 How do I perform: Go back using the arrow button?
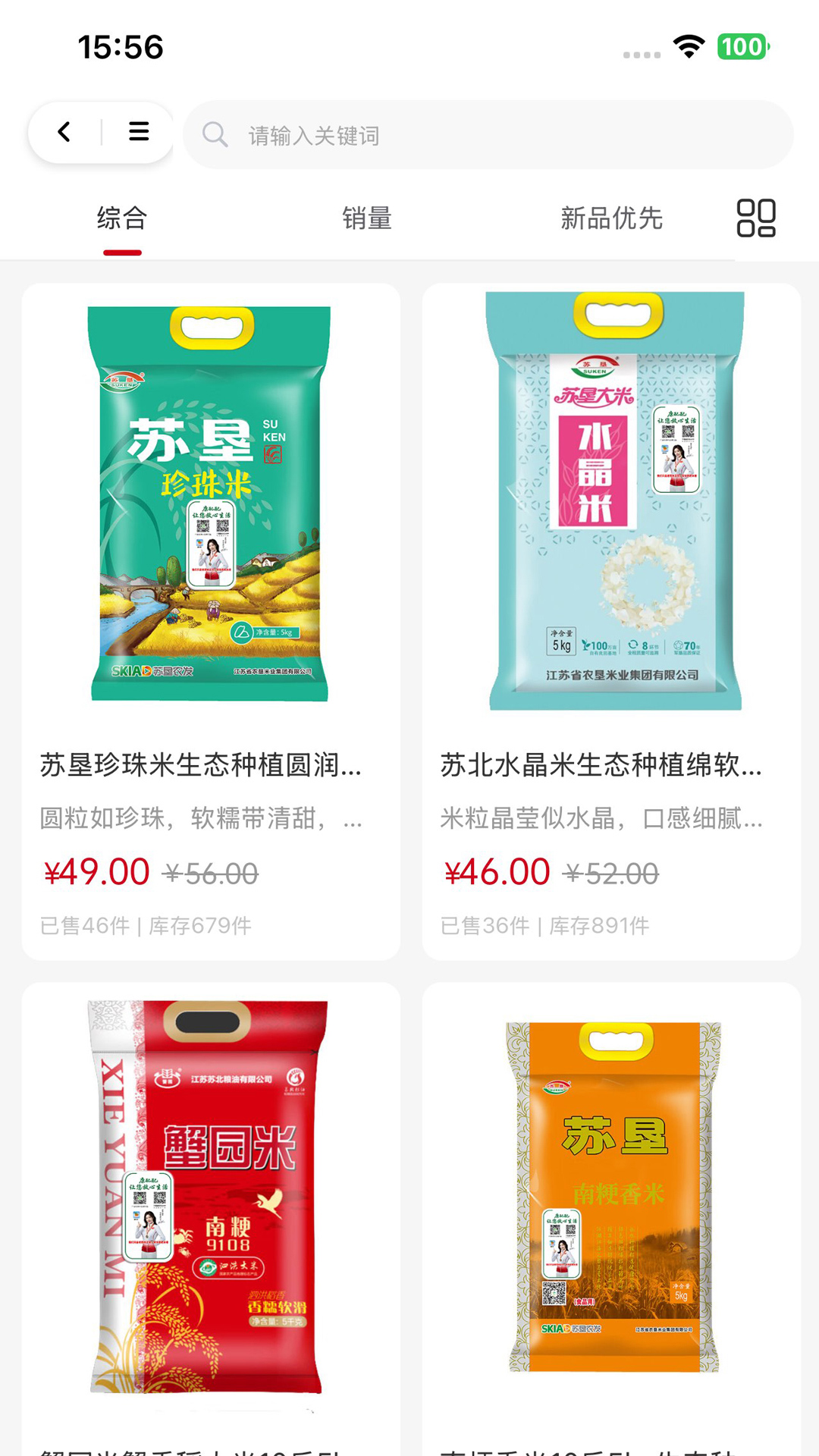coord(64,133)
